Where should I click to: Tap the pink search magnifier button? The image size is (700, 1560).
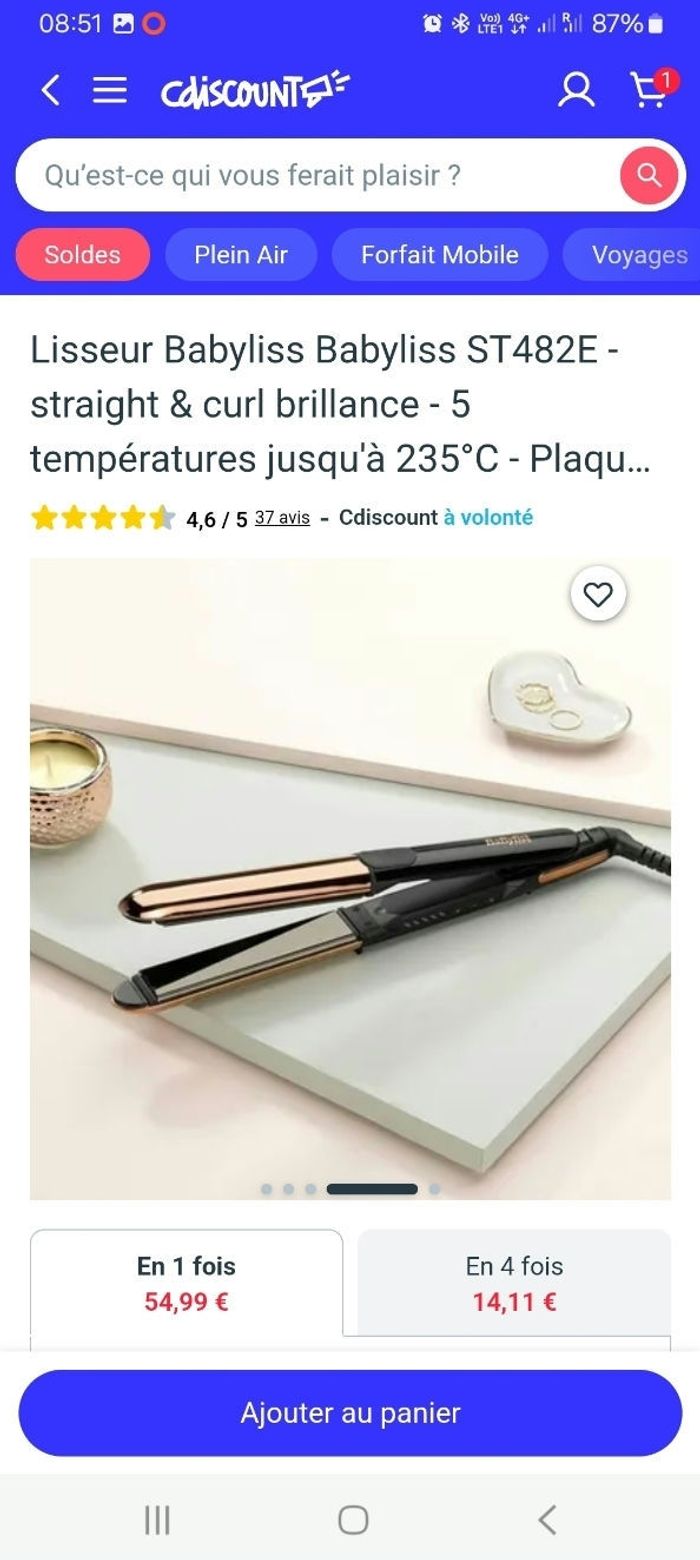pyautogui.click(x=649, y=176)
